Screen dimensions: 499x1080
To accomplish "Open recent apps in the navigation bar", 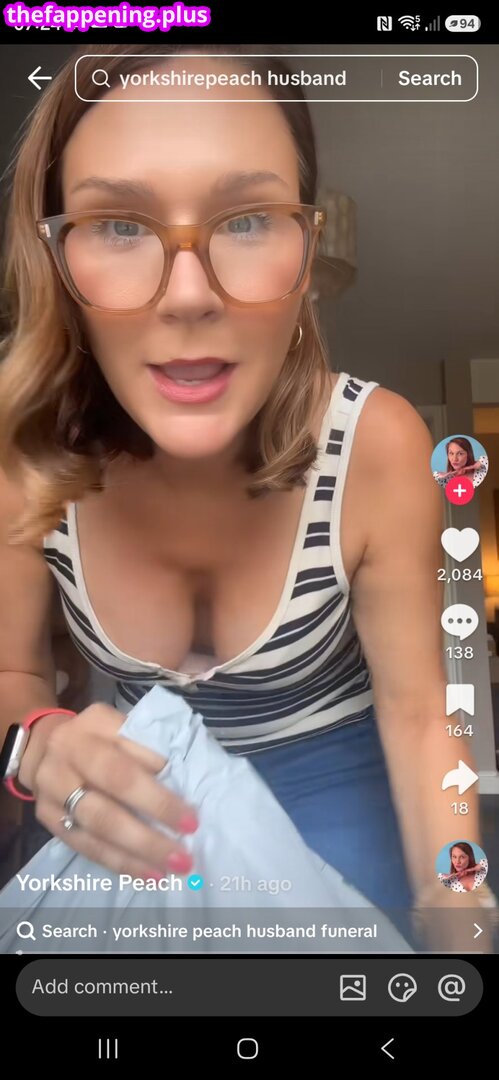I will [108, 1049].
